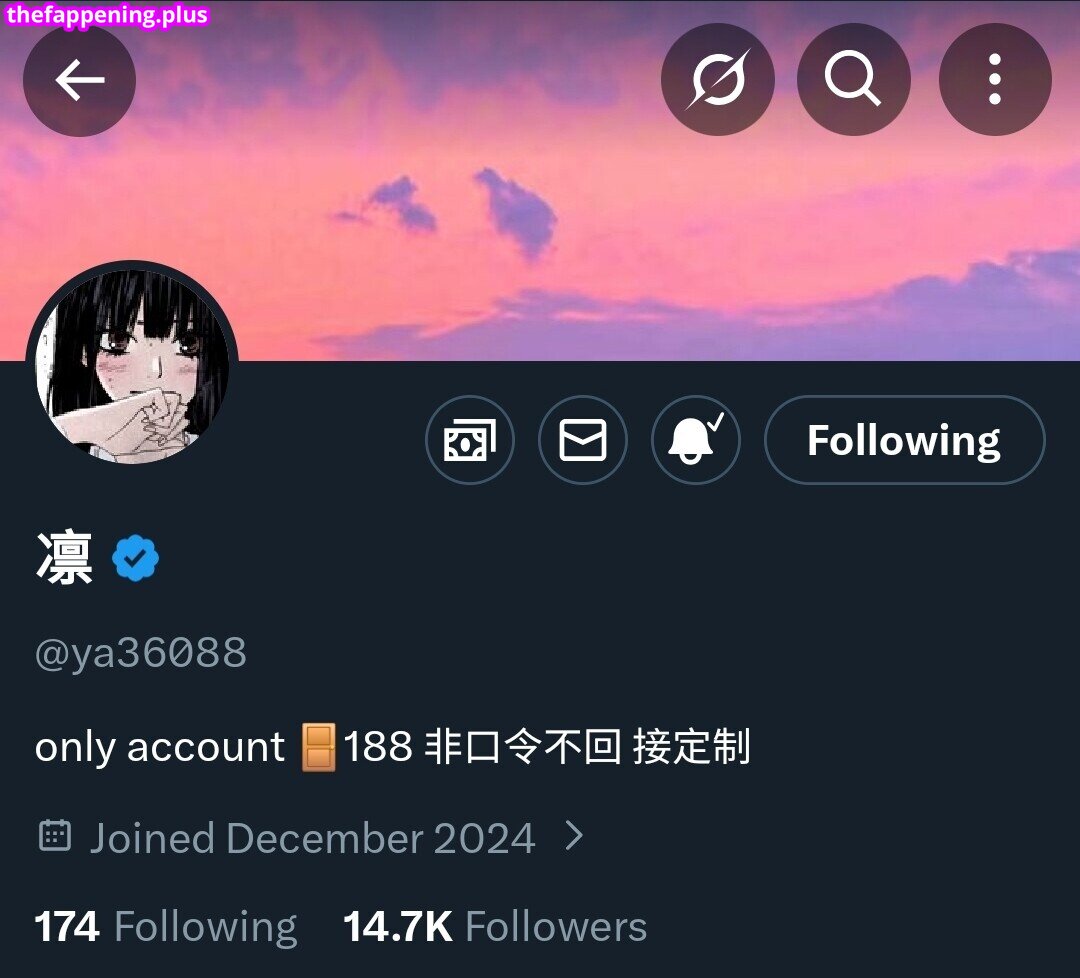Send a tip via the money icon
The width and height of the screenshot is (1080, 978).
(x=469, y=440)
